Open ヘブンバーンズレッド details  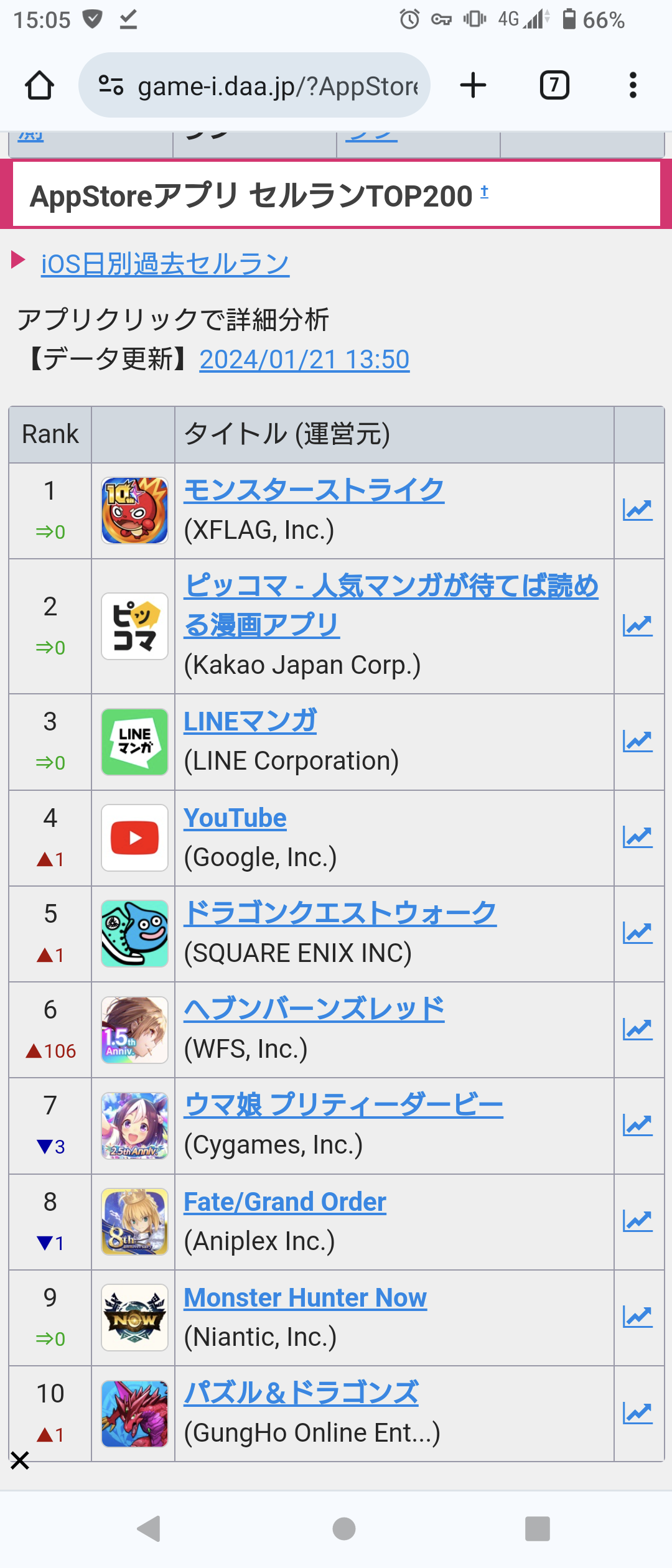point(314,1009)
